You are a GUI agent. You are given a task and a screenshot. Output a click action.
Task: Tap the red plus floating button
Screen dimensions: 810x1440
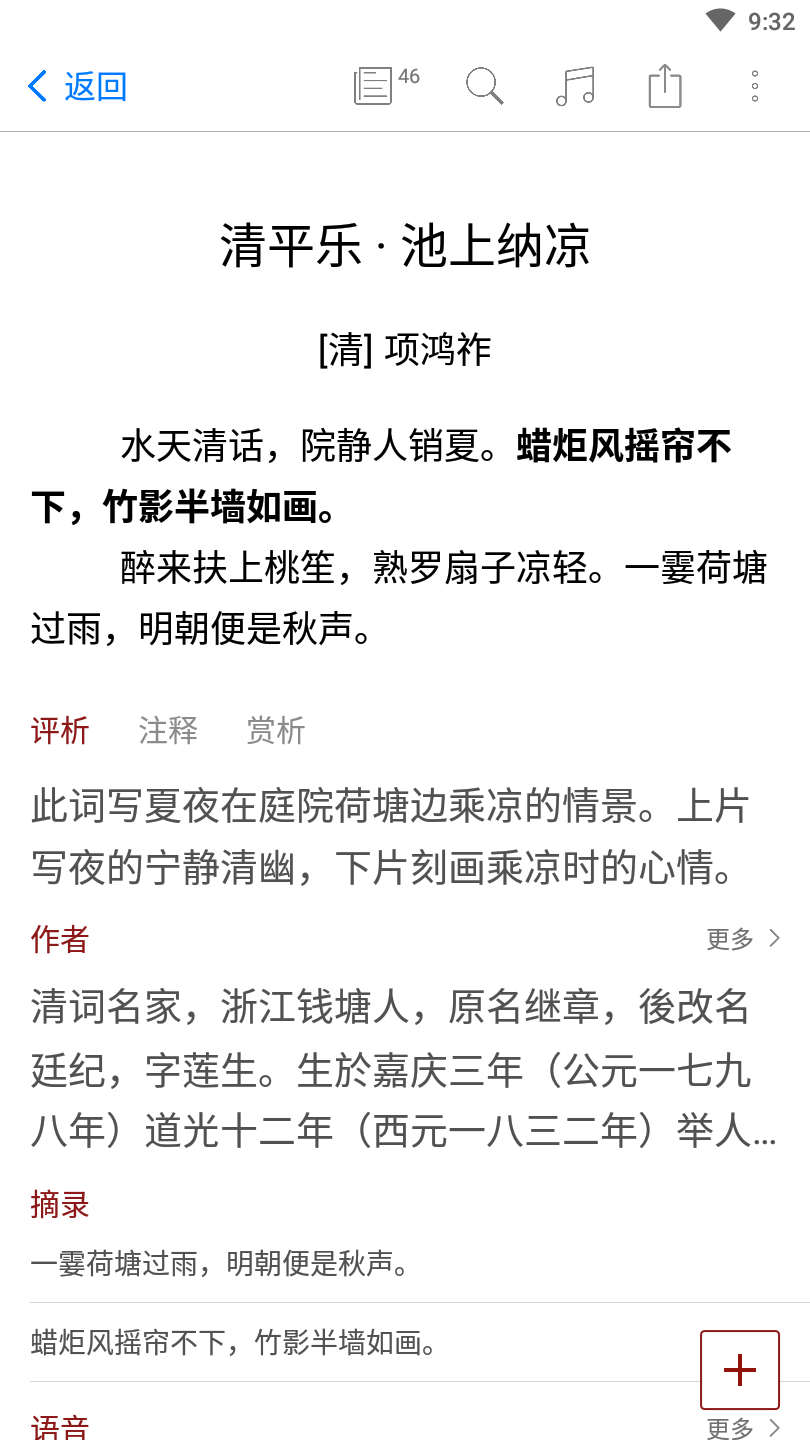point(739,1370)
